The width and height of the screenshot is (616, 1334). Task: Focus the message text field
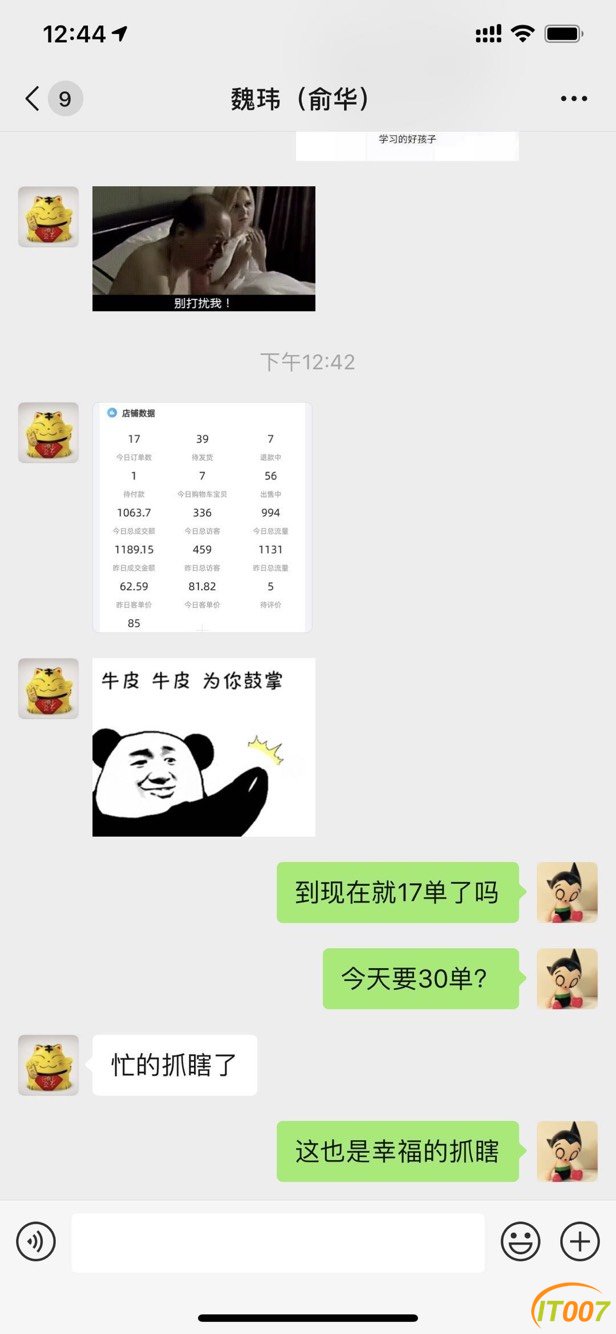pyautogui.click(x=278, y=1243)
